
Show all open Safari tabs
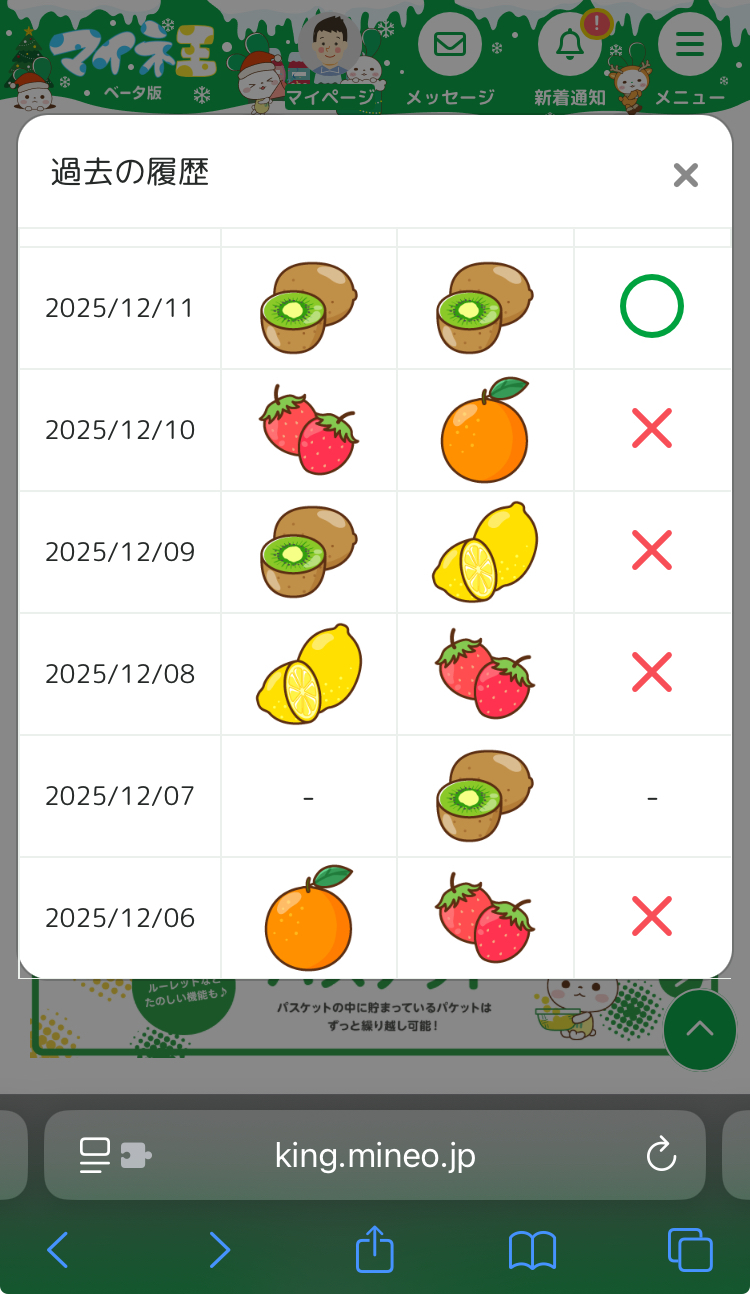tap(690, 1250)
